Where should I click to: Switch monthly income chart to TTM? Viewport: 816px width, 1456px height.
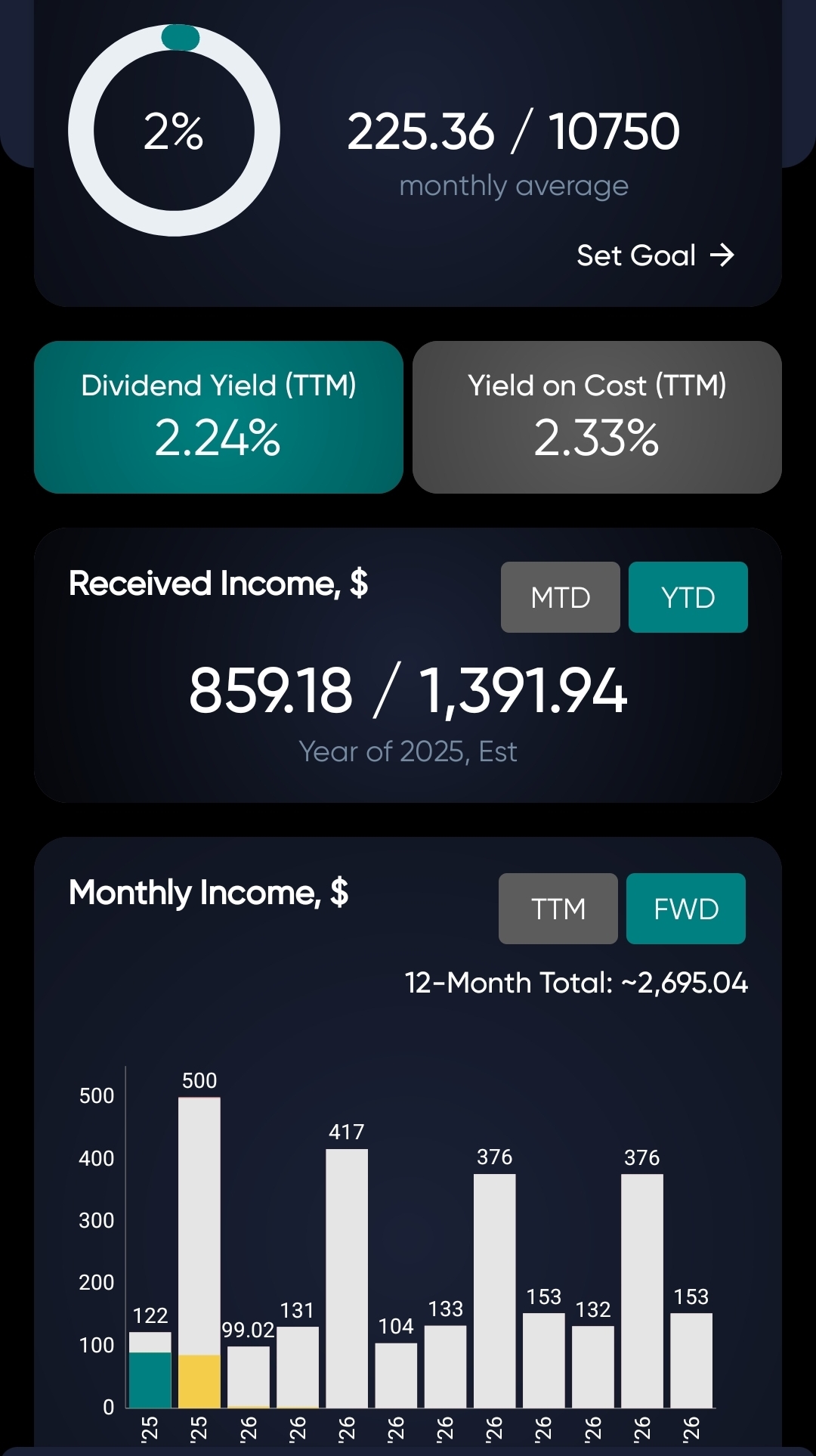pyautogui.click(x=558, y=909)
